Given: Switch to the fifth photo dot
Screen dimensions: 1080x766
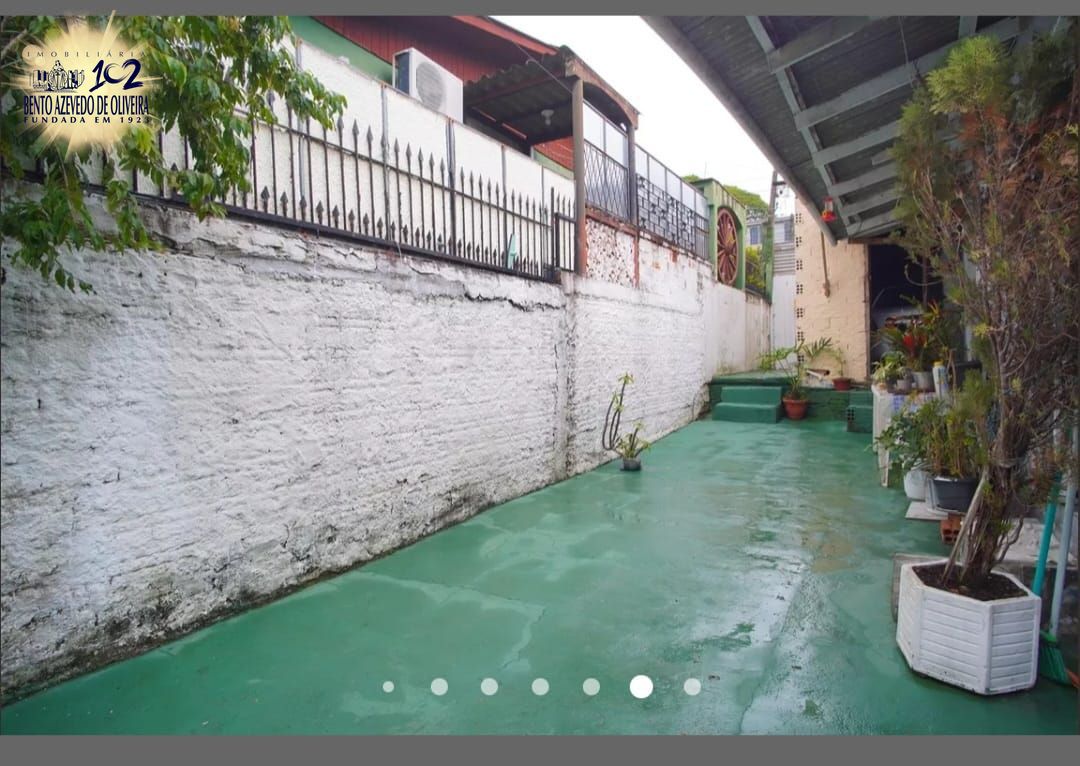Looking at the screenshot, I should (x=591, y=687).
